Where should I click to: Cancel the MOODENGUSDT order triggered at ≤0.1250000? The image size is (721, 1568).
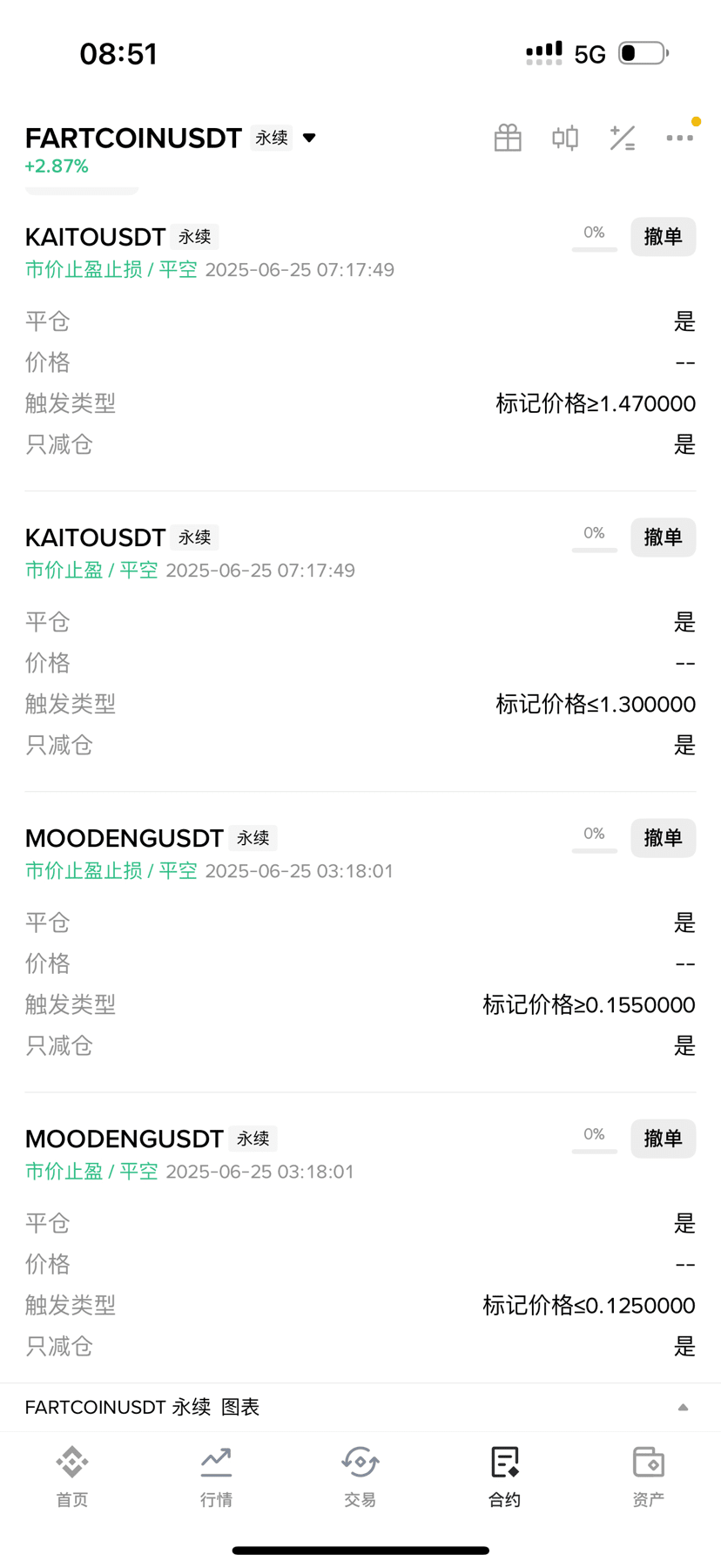[664, 1139]
